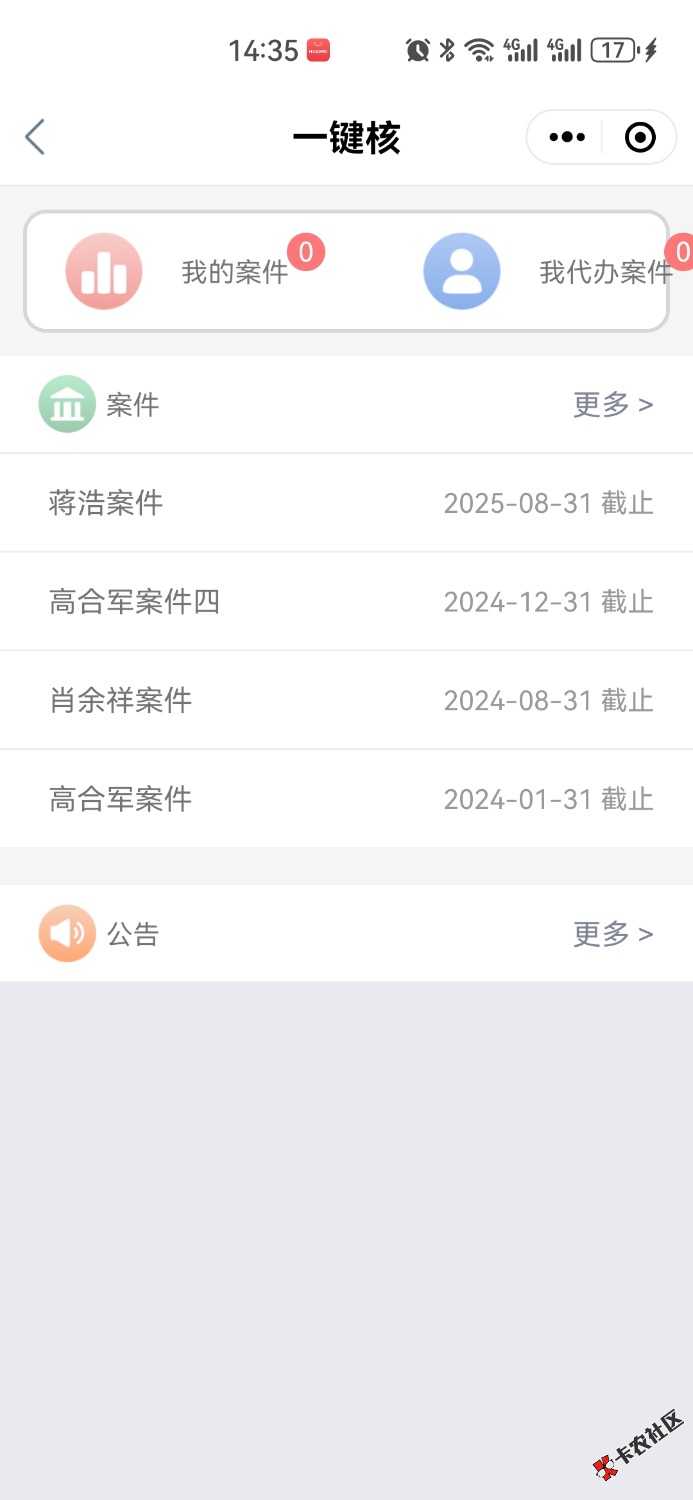The height and width of the screenshot is (1500, 693).
Task: Close the mini program with the circle button
Action: pos(640,137)
